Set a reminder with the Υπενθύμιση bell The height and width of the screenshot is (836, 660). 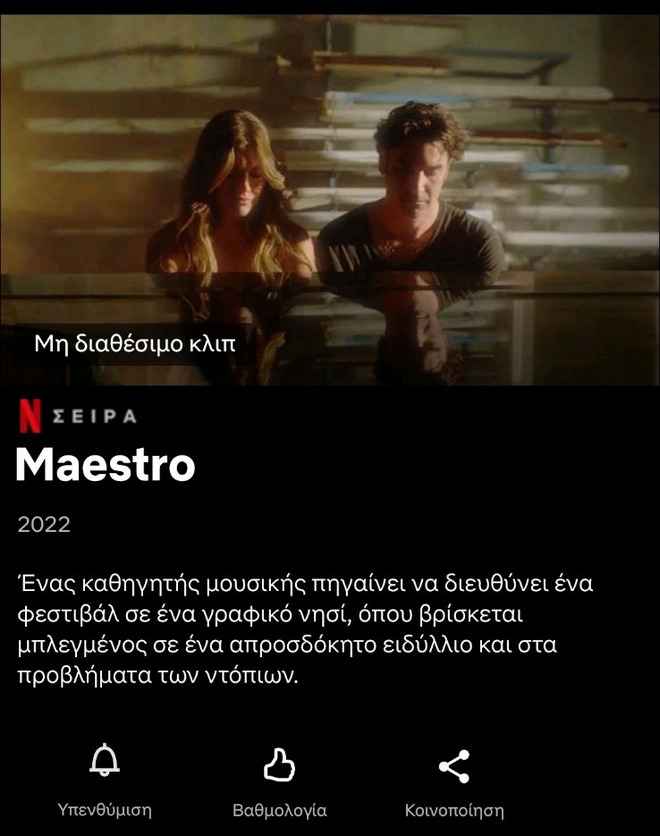tap(104, 764)
